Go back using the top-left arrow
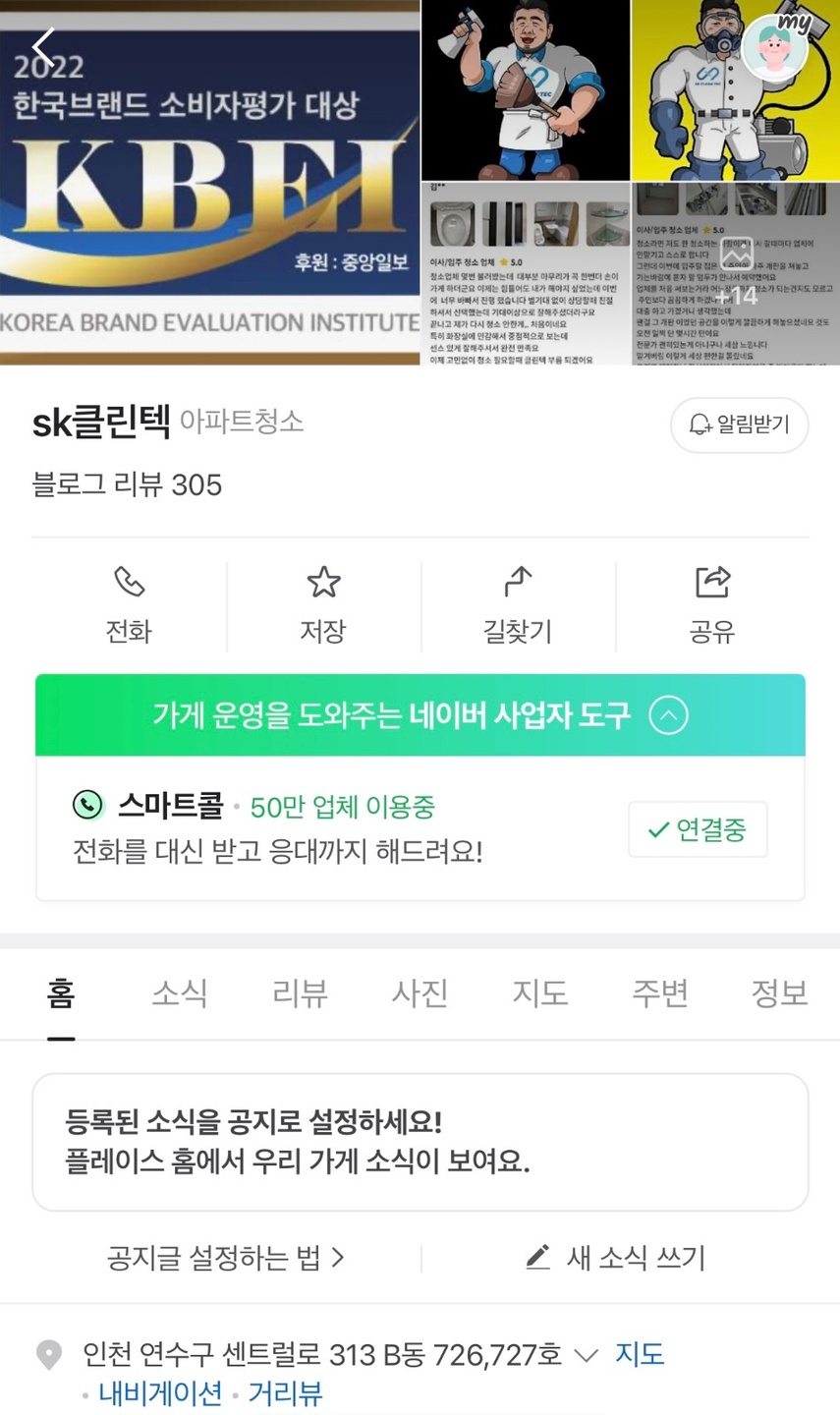The width and height of the screenshot is (840, 1415). pyautogui.click(x=44, y=46)
